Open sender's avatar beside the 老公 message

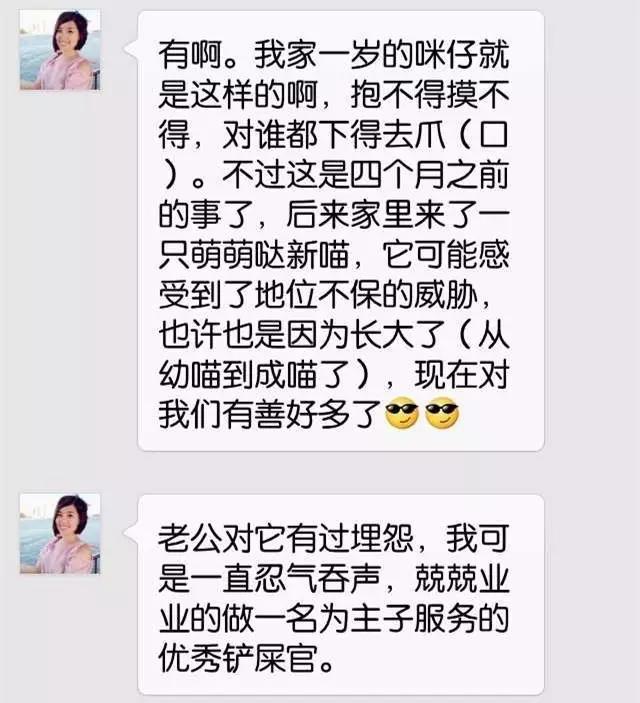click(x=60, y=533)
